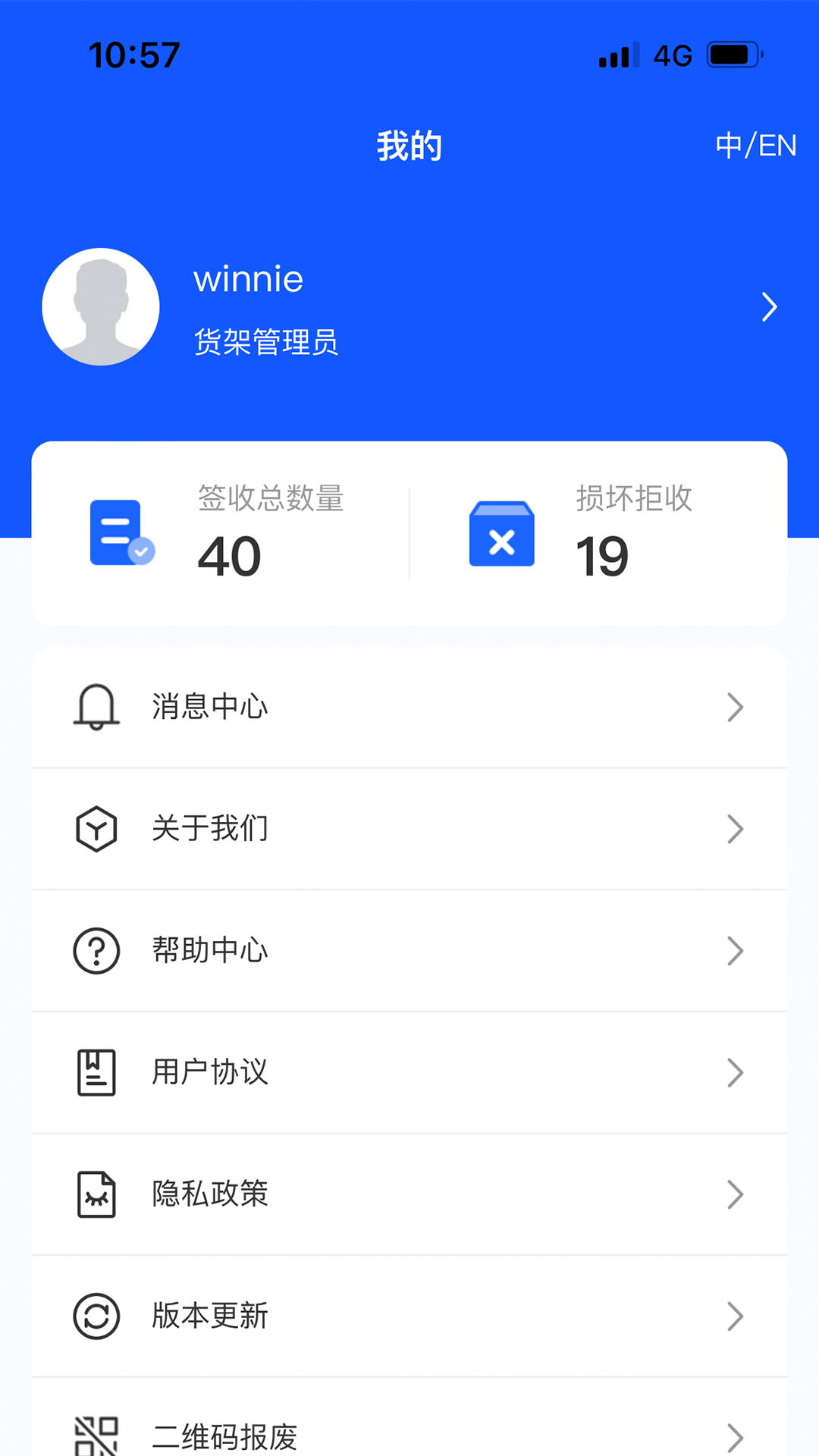
Task: Click the refresh icon next to 版本更新
Action: tap(96, 1316)
